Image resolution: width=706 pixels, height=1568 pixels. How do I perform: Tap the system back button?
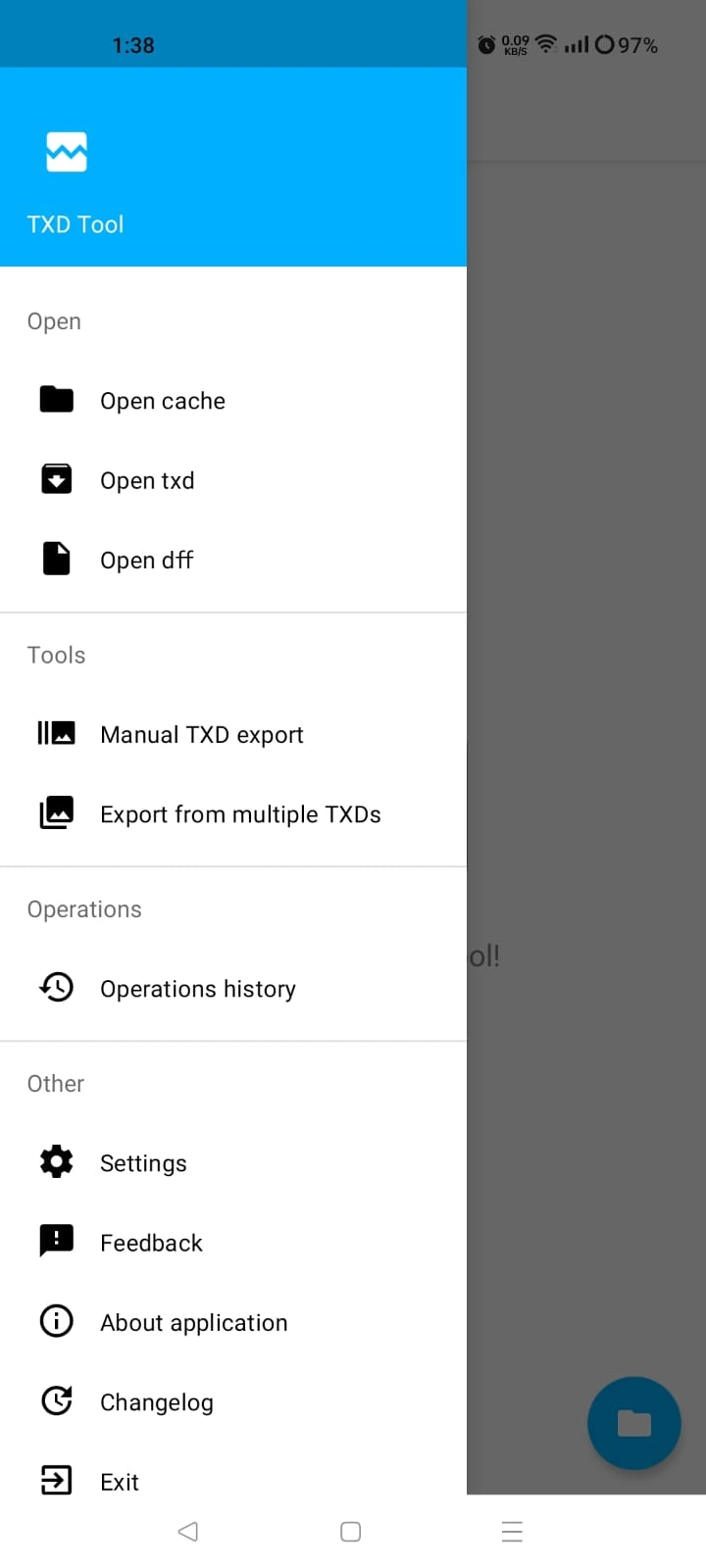(x=188, y=1531)
